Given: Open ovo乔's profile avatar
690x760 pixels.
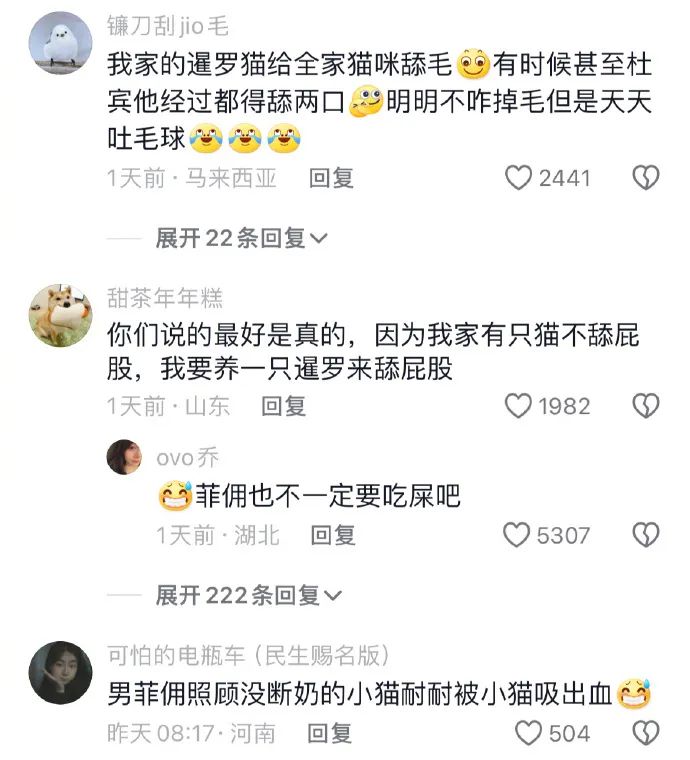Looking at the screenshot, I should coord(130,457).
